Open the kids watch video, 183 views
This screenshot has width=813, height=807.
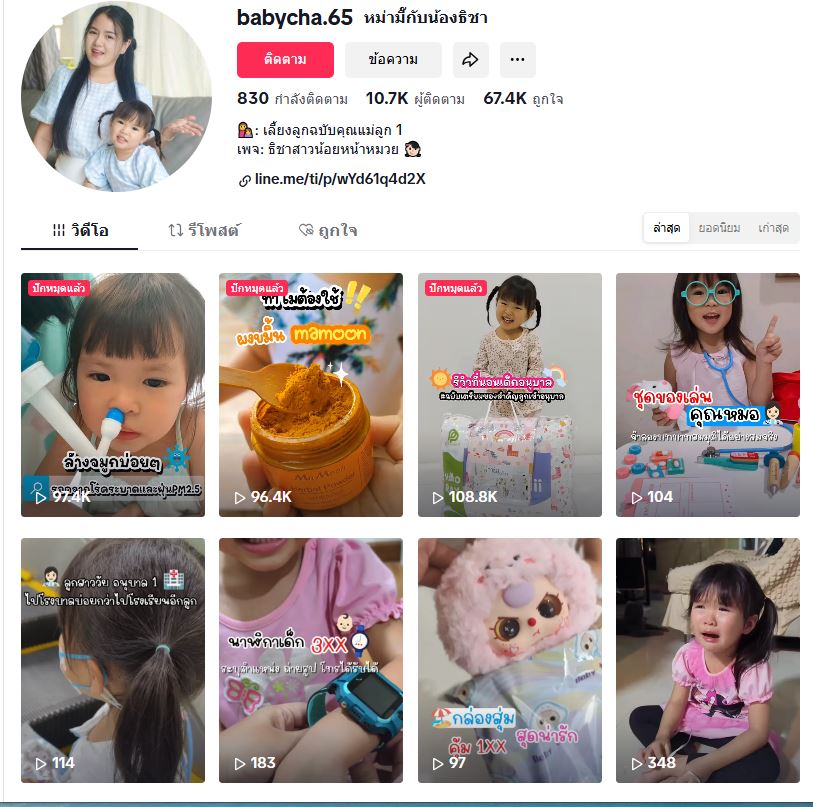(311, 660)
